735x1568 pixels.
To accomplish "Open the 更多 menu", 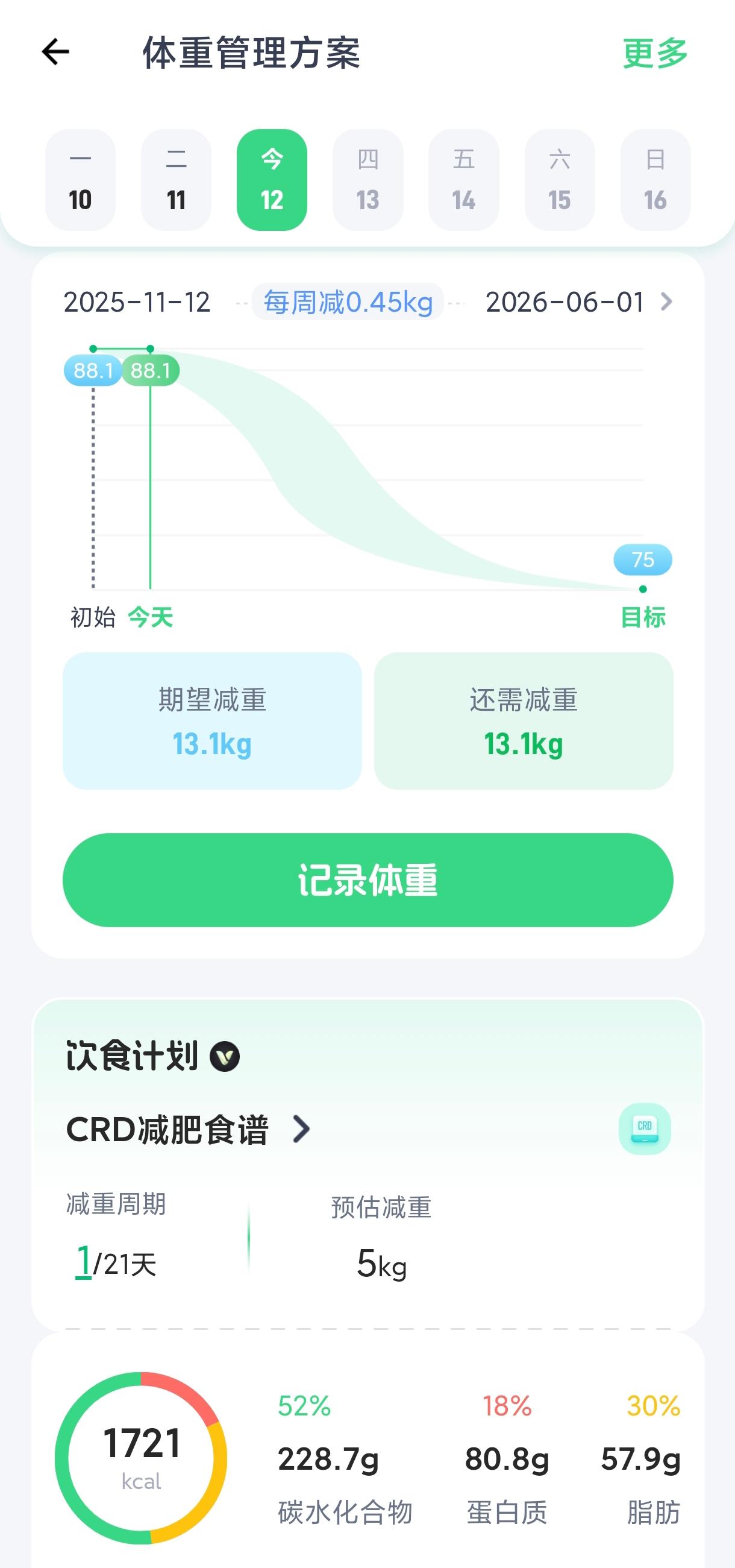I will [x=655, y=53].
